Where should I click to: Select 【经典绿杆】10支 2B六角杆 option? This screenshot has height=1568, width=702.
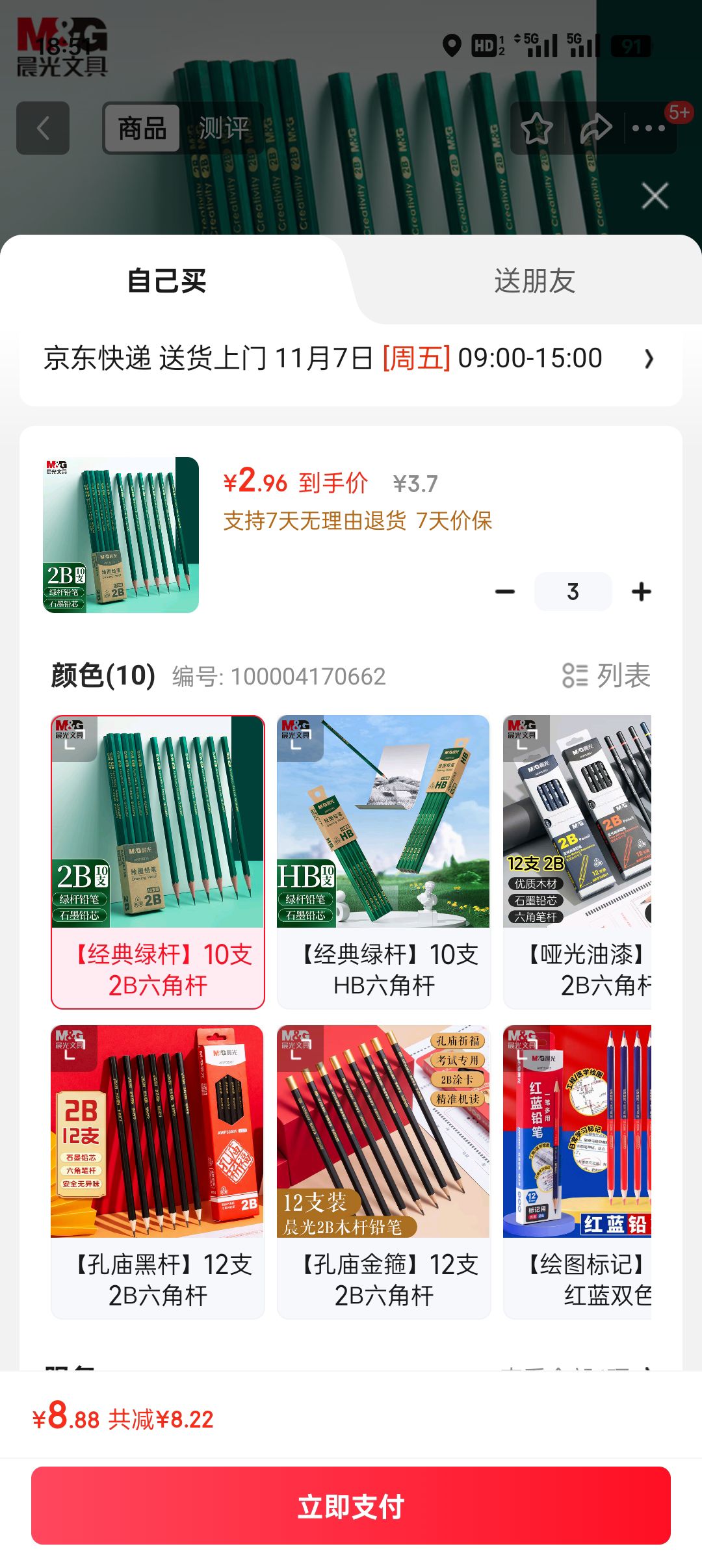[158, 861]
